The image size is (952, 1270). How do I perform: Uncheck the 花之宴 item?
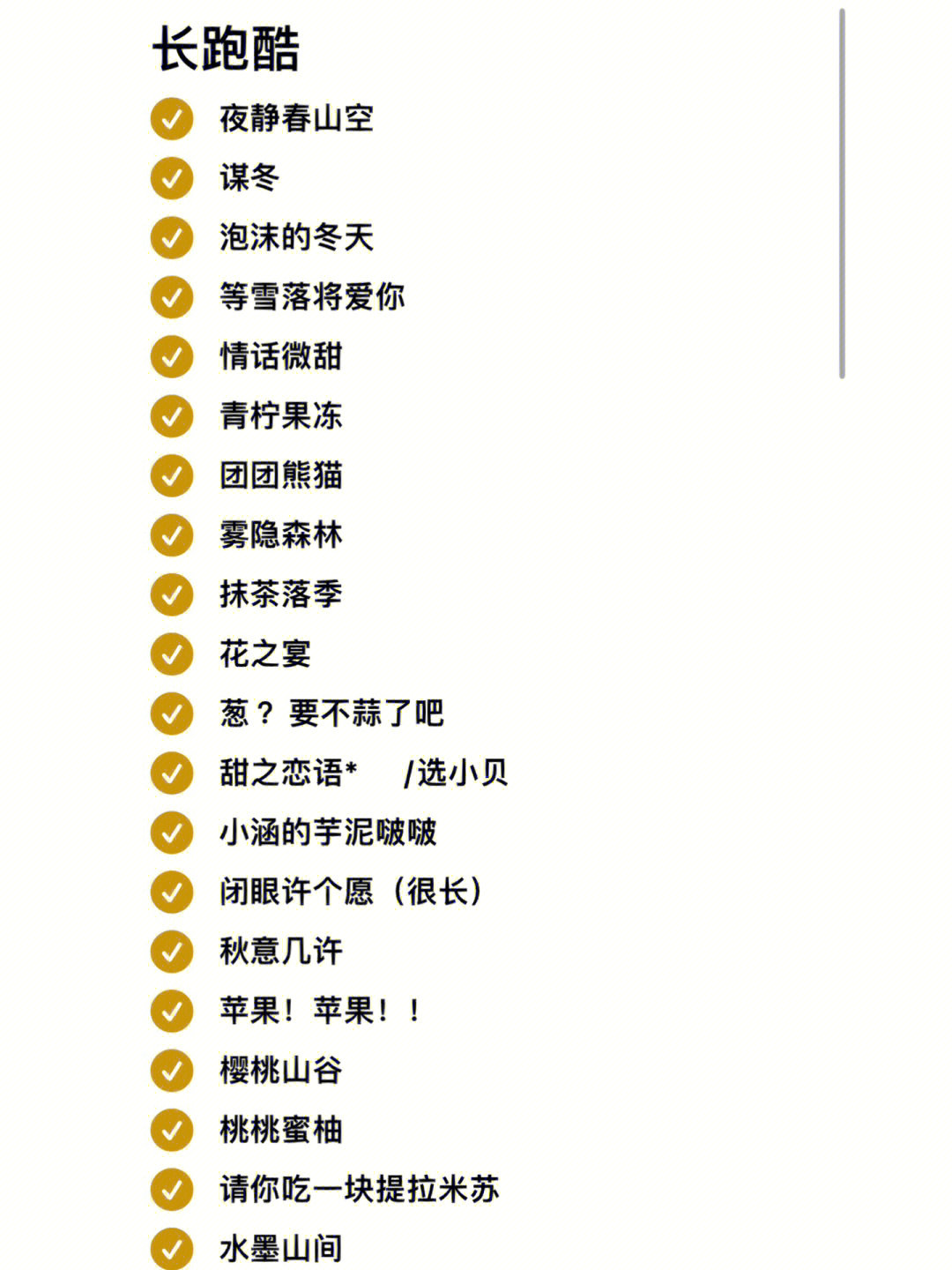point(172,654)
